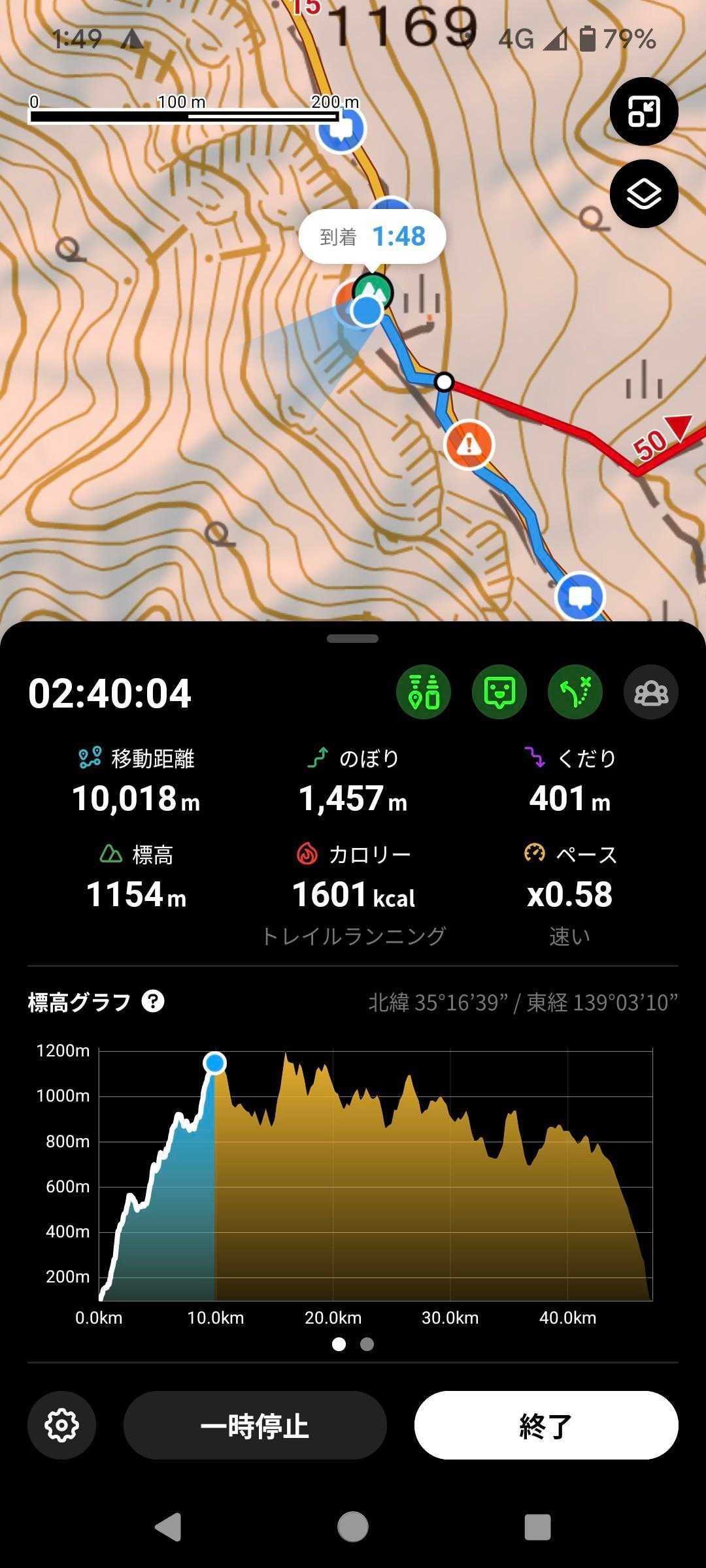Toggle the checkpoint route icon
Viewport: 706px width, 1568px height.
point(424,692)
